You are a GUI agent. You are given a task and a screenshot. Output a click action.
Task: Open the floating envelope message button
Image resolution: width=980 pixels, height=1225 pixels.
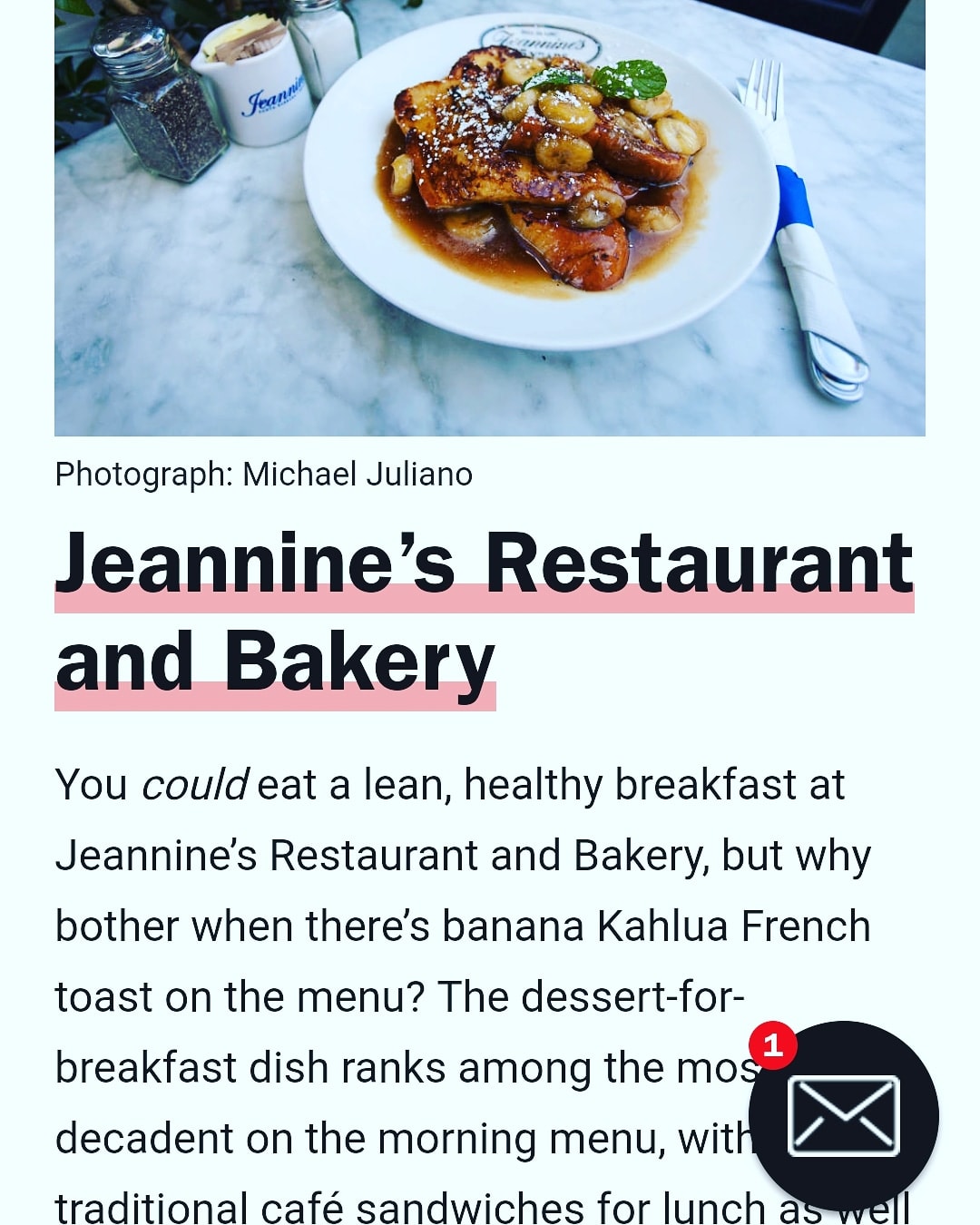(843, 1115)
